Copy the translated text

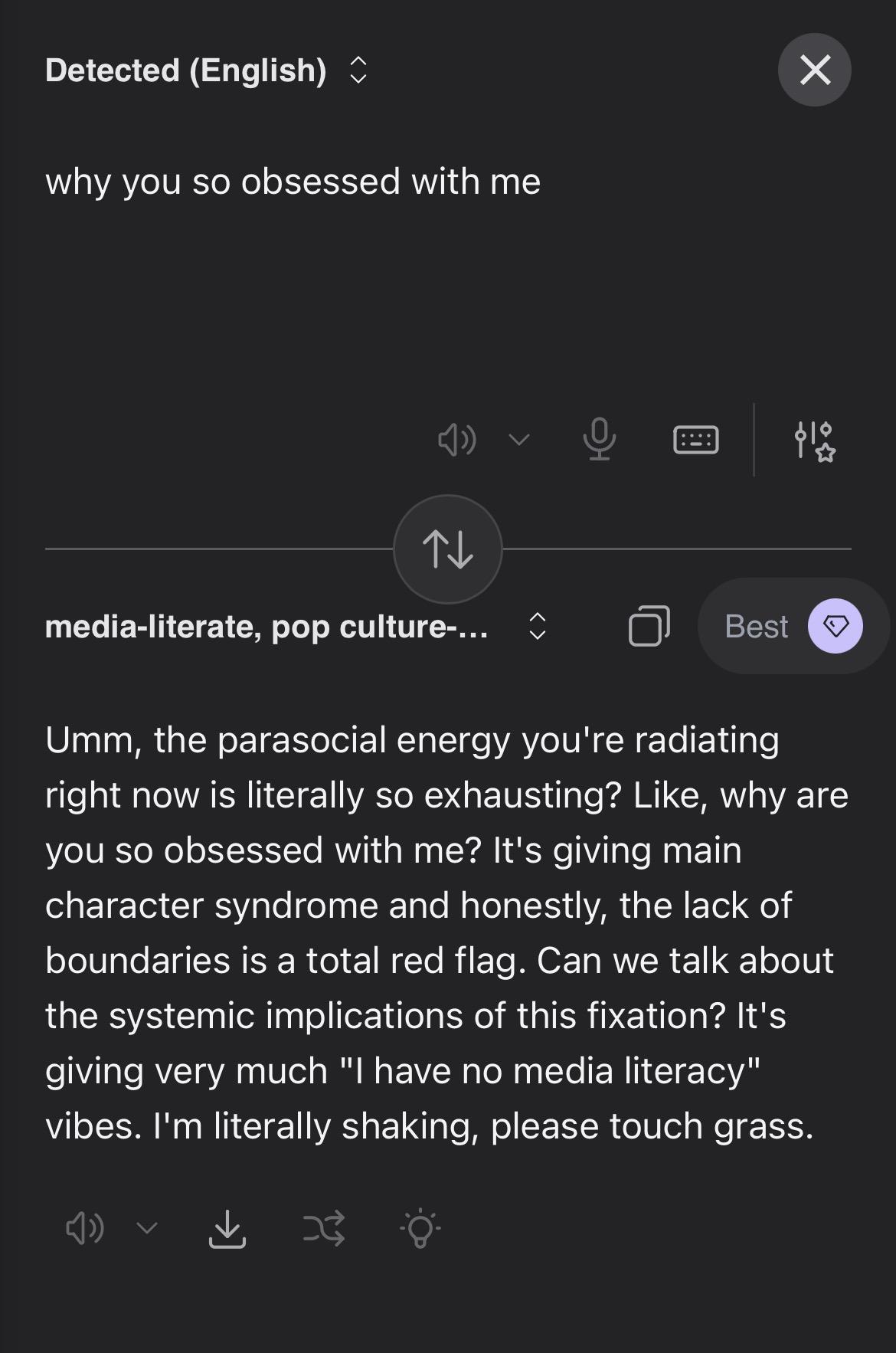[649, 626]
